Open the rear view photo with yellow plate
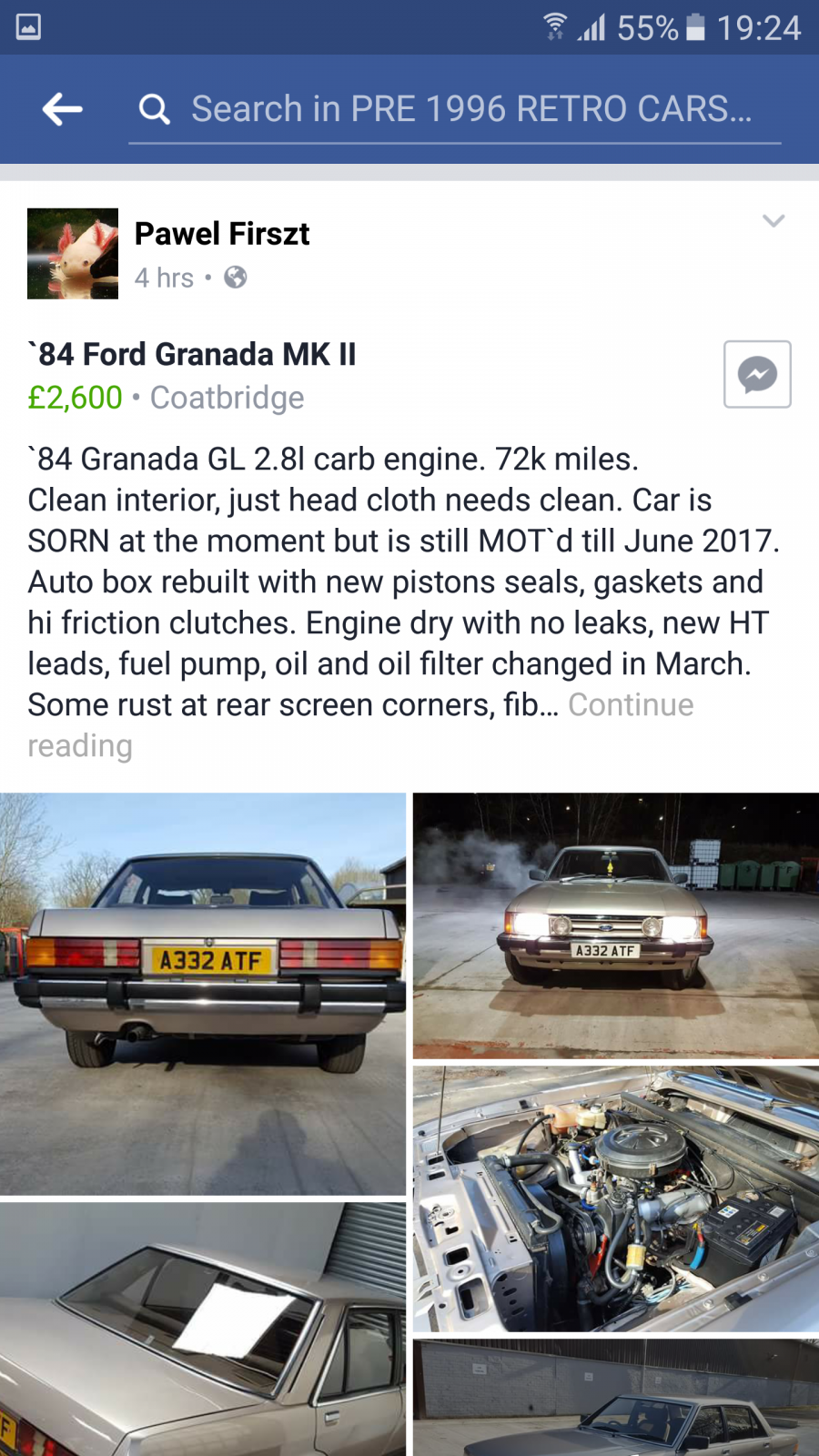Screen dimensions: 819x1456 [203, 994]
